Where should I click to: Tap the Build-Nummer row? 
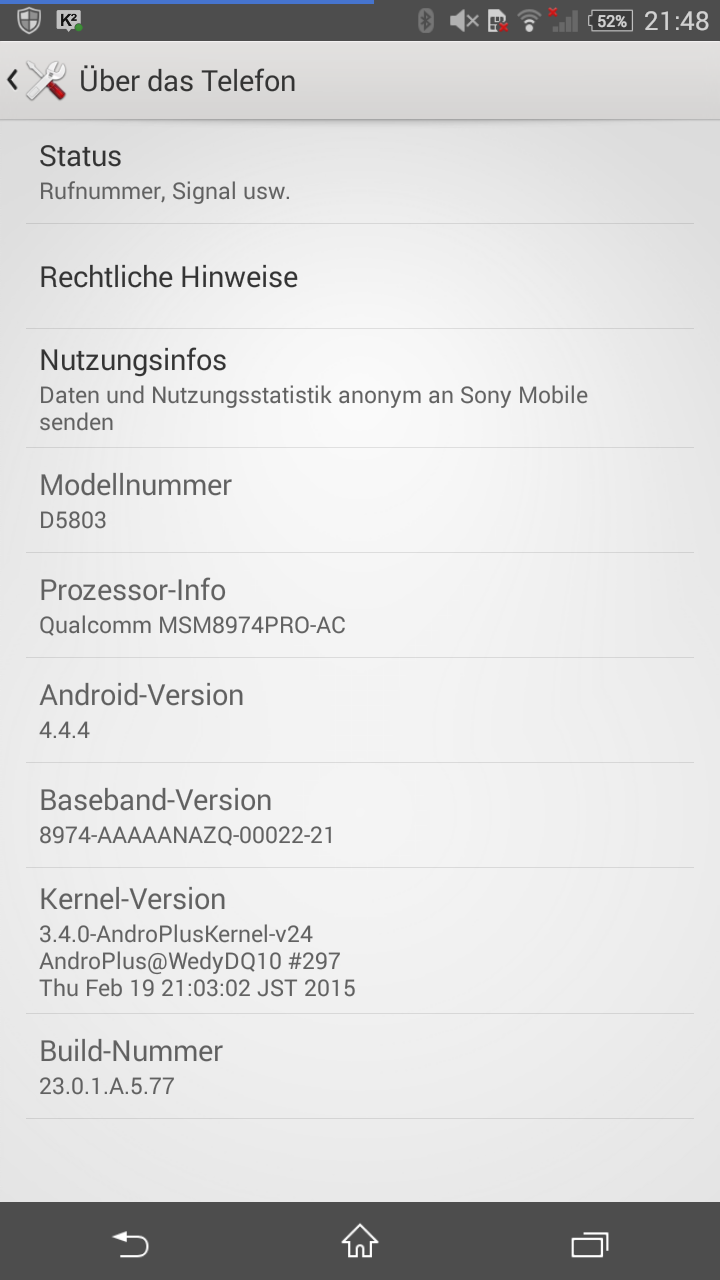pyautogui.click(x=360, y=1066)
